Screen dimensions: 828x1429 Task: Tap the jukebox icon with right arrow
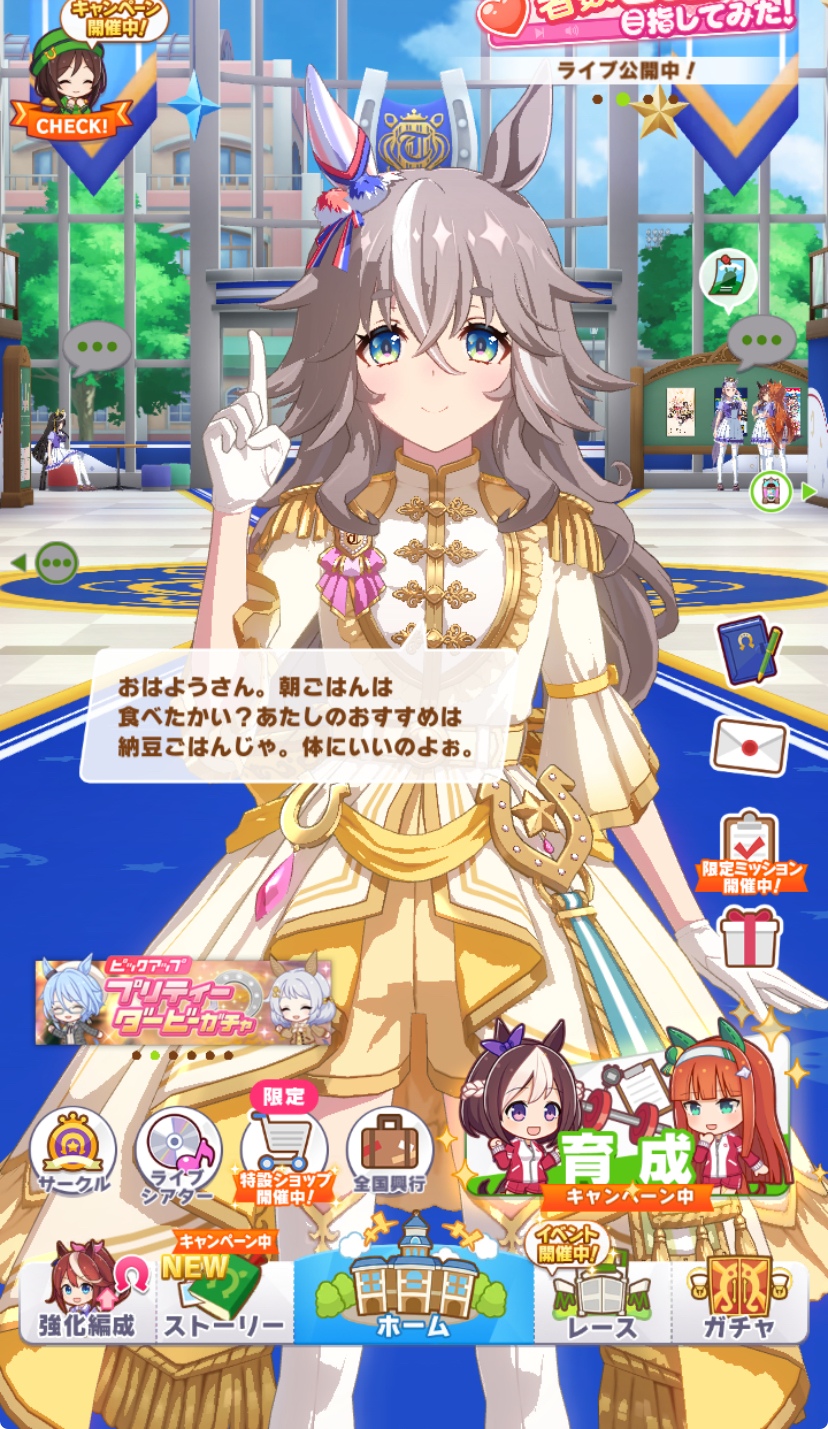point(770,491)
